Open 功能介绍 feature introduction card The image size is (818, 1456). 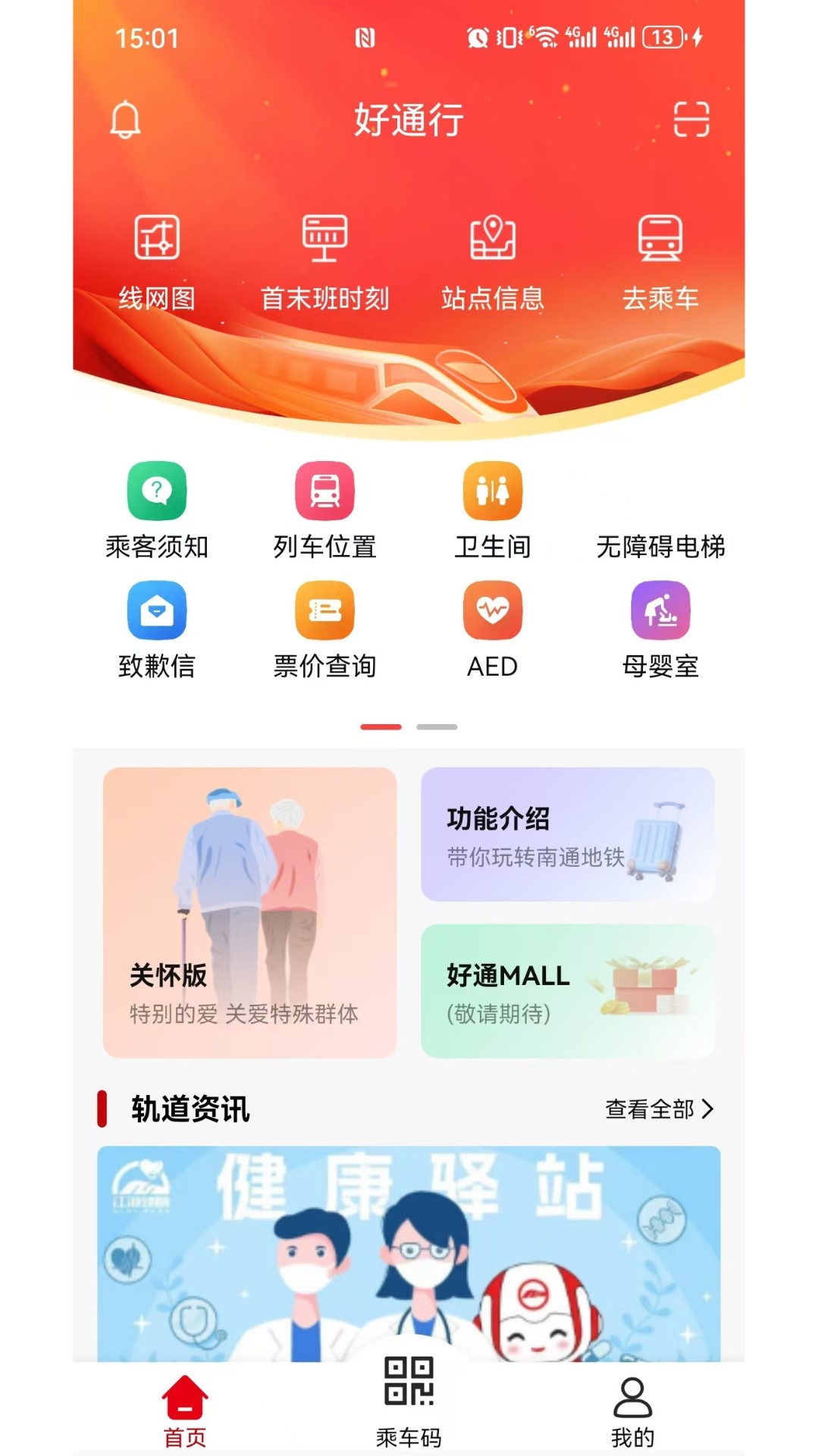pyautogui.click(x=567, y=838)
